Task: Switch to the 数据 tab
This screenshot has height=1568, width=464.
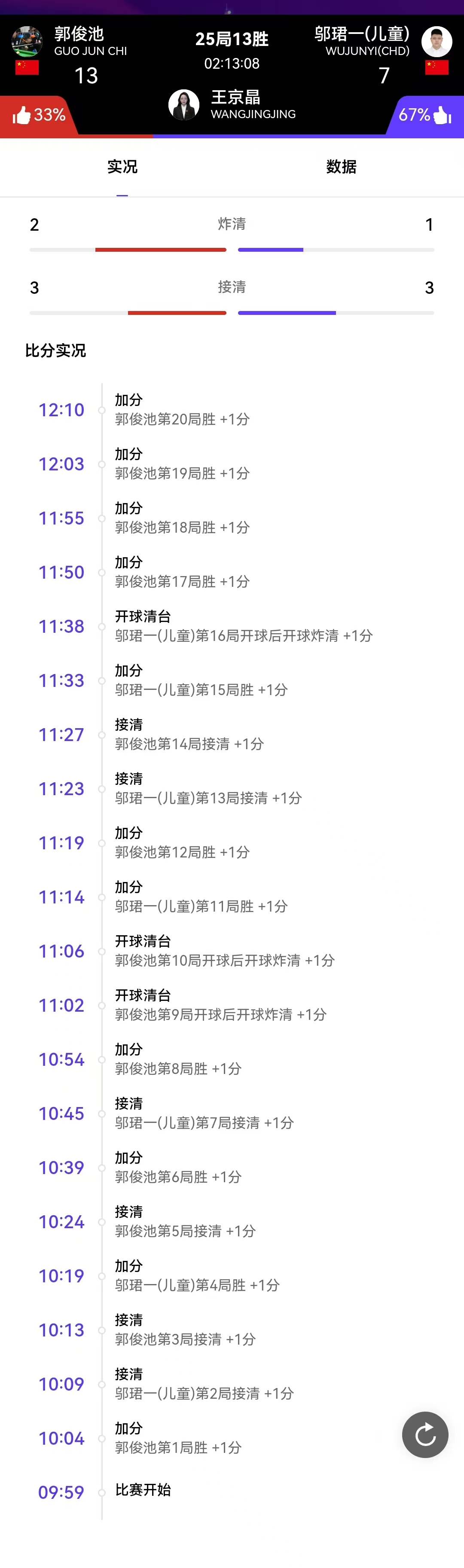Action: click(341, 167)
